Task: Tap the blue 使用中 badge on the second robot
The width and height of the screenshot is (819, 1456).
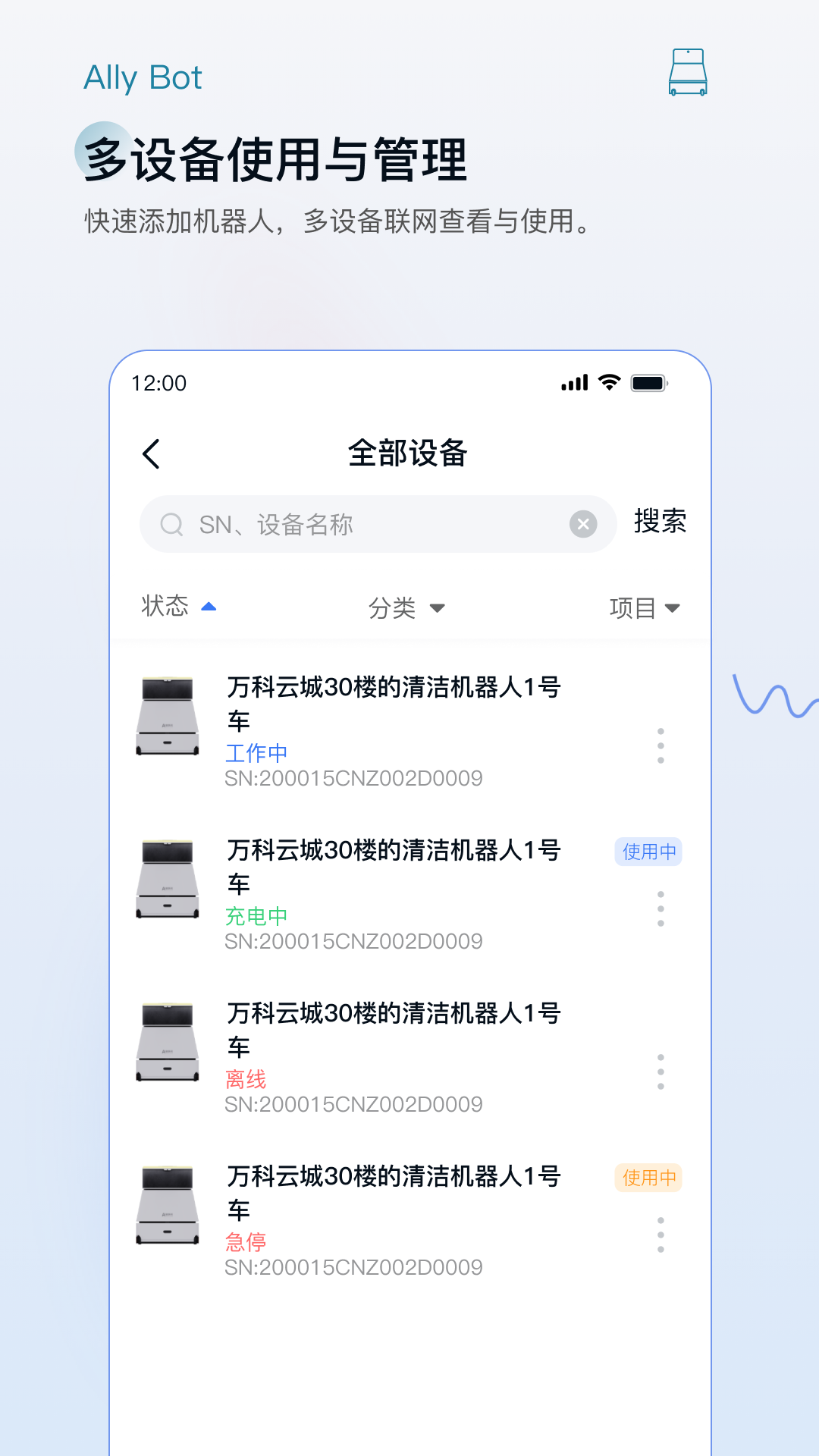Action: click(648, 852)
